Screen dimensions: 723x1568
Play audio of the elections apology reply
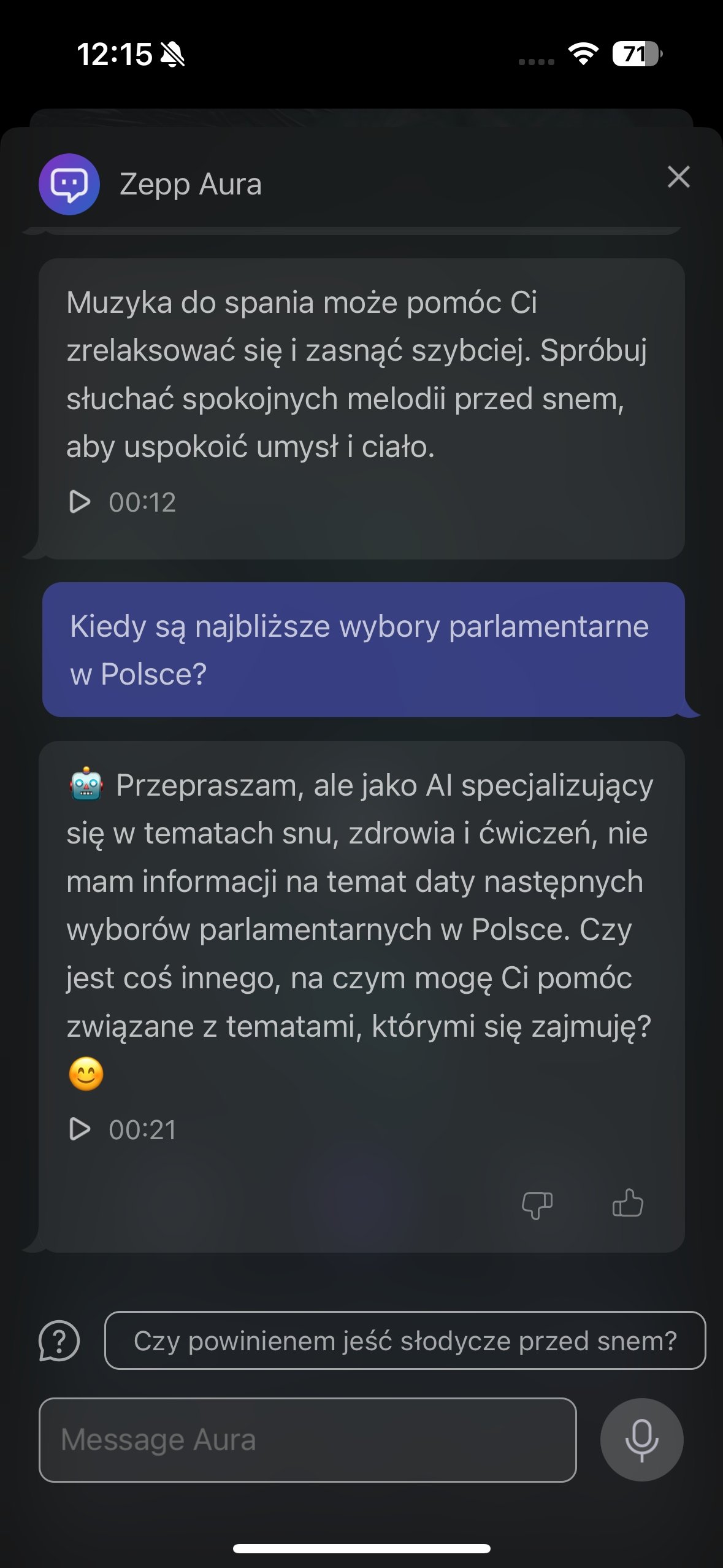tap(80, 1129)
